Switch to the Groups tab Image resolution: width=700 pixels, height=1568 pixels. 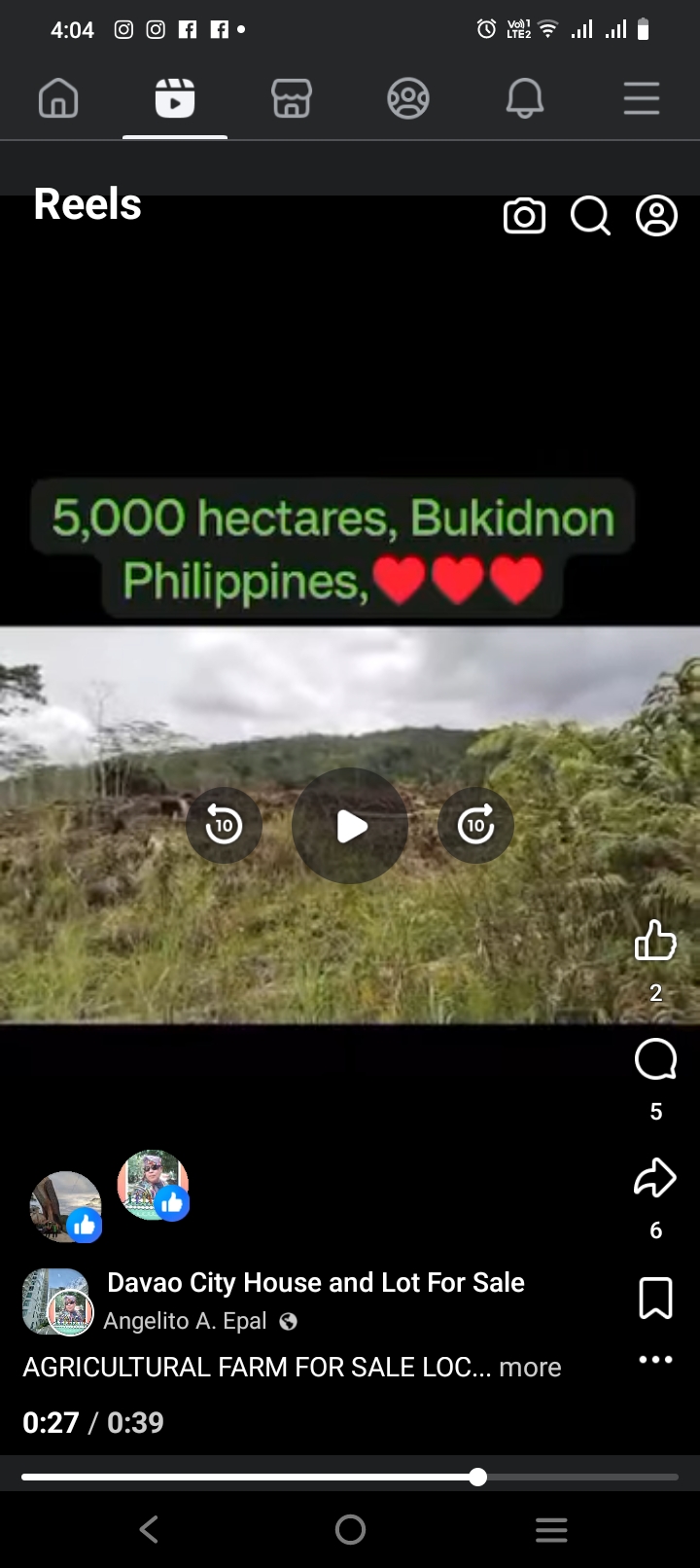pos(408,98)
